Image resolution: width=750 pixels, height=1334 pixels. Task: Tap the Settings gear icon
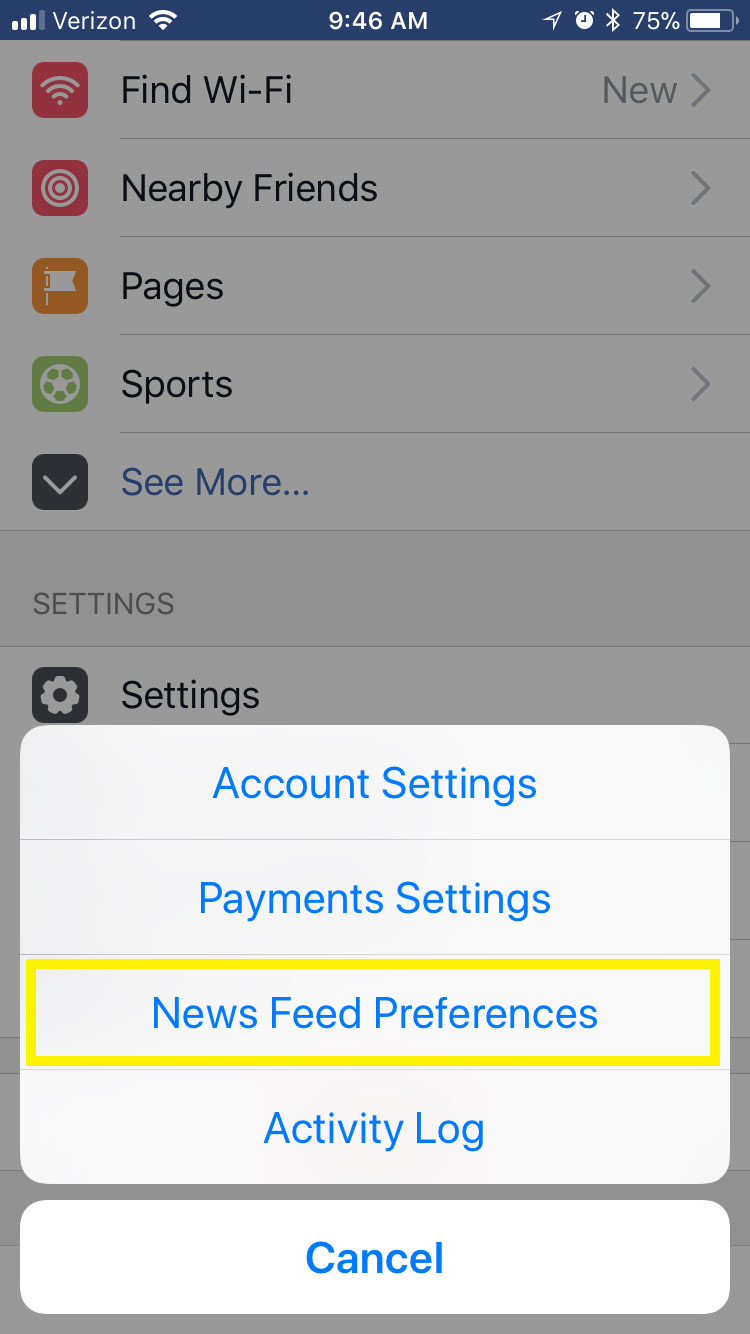(59, 695)
